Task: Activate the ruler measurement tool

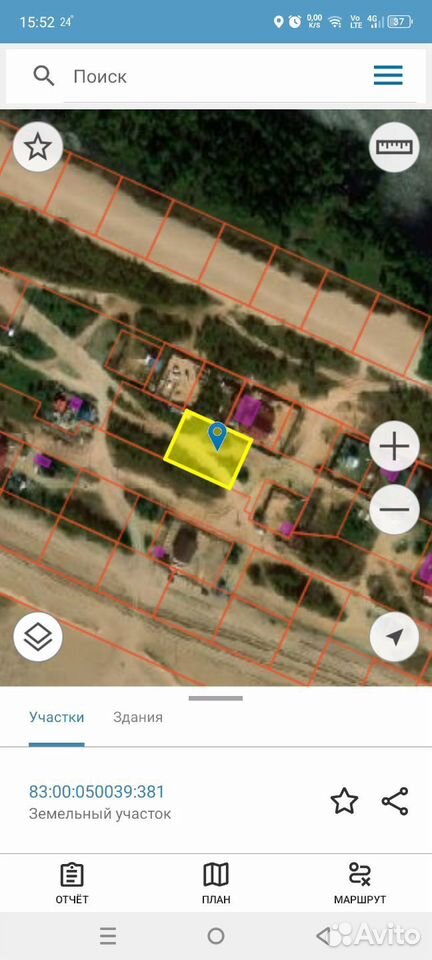Action: 395,146
